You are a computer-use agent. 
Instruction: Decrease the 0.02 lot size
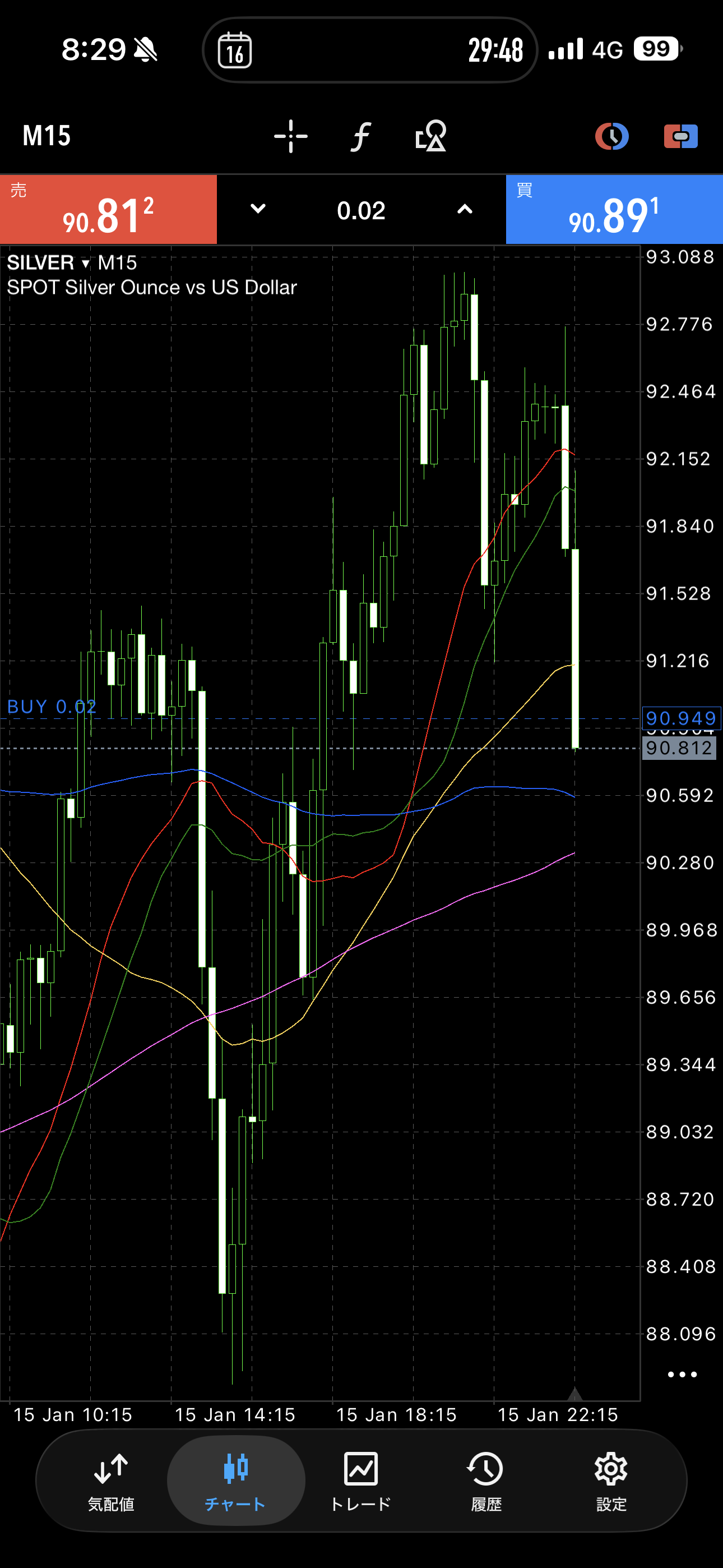point(258,209)
